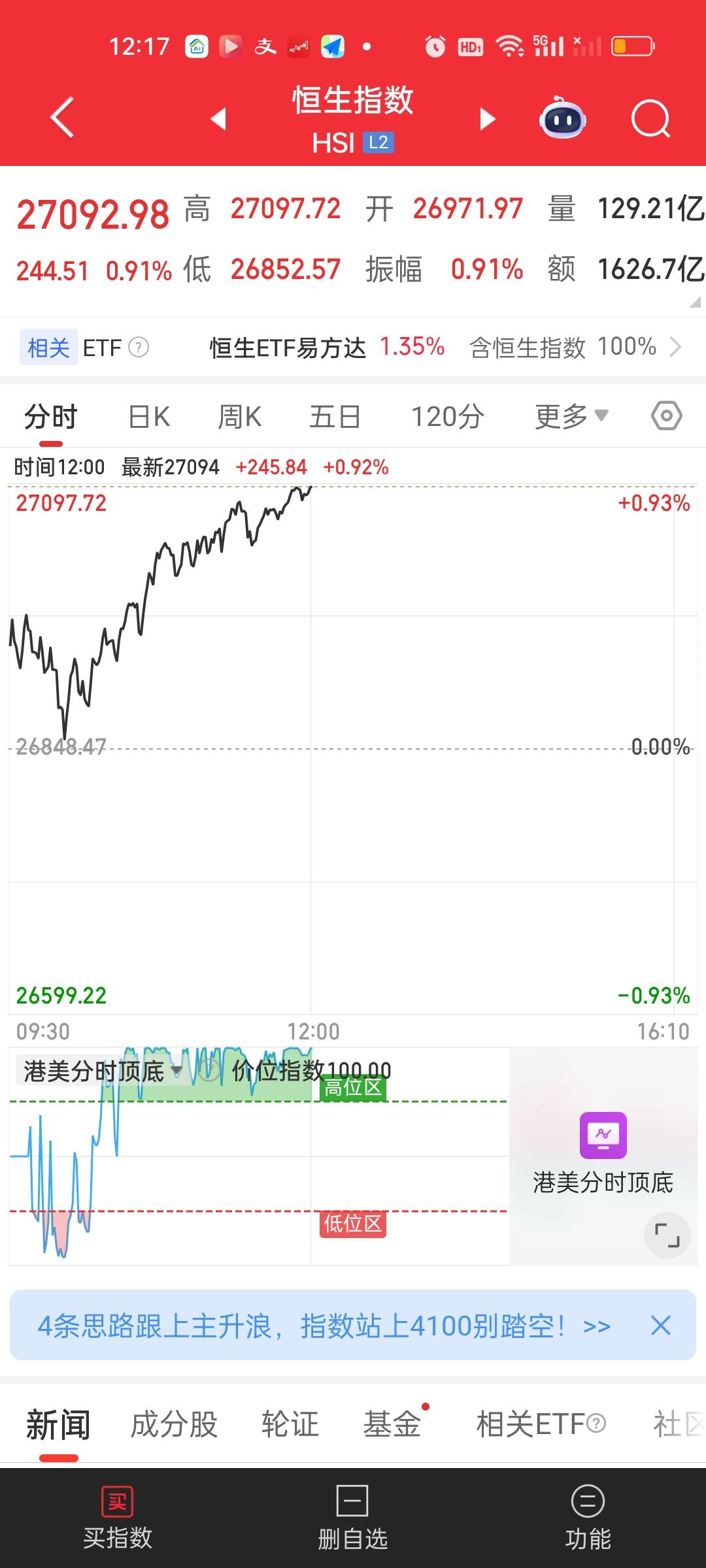Switch to next index with right arrow
Viewport: 706px width, 1568px height.
[487, 120]
